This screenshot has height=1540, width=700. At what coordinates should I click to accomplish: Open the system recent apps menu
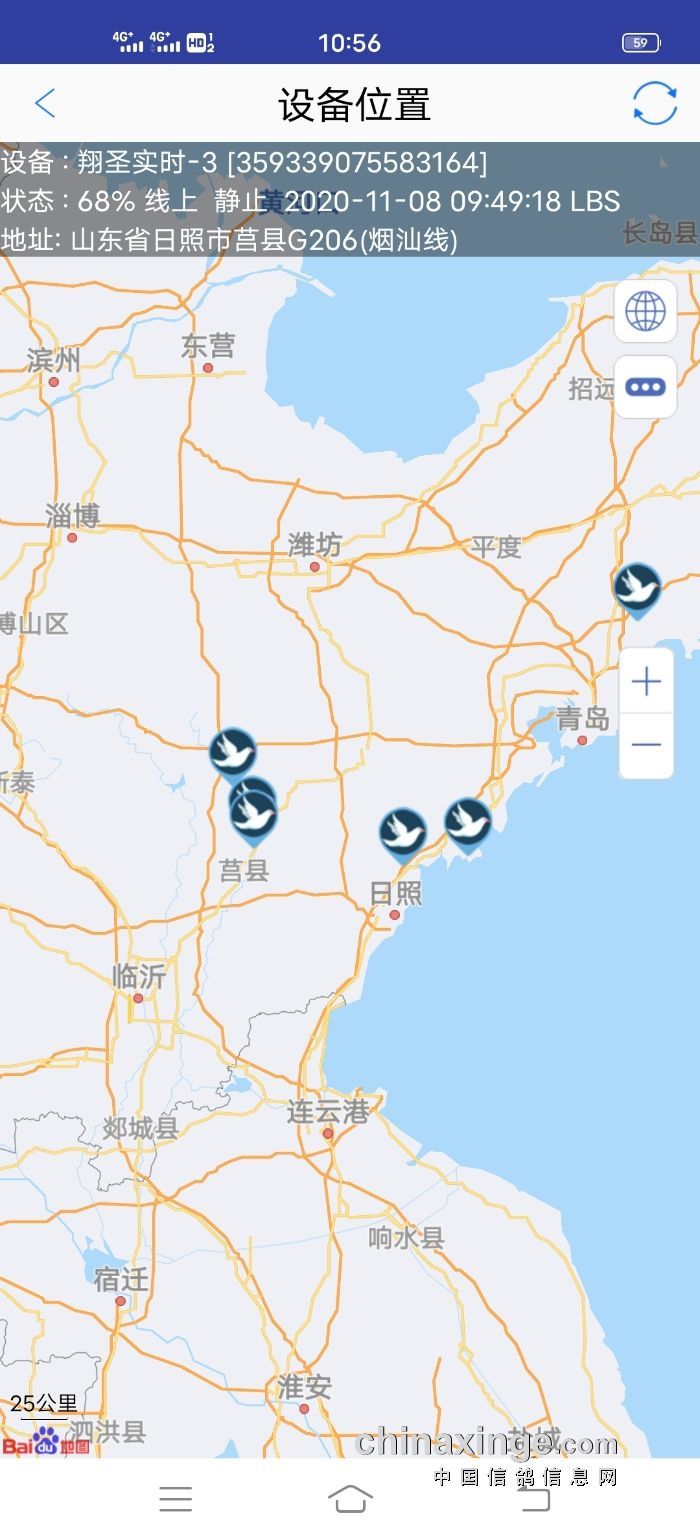176,1498
